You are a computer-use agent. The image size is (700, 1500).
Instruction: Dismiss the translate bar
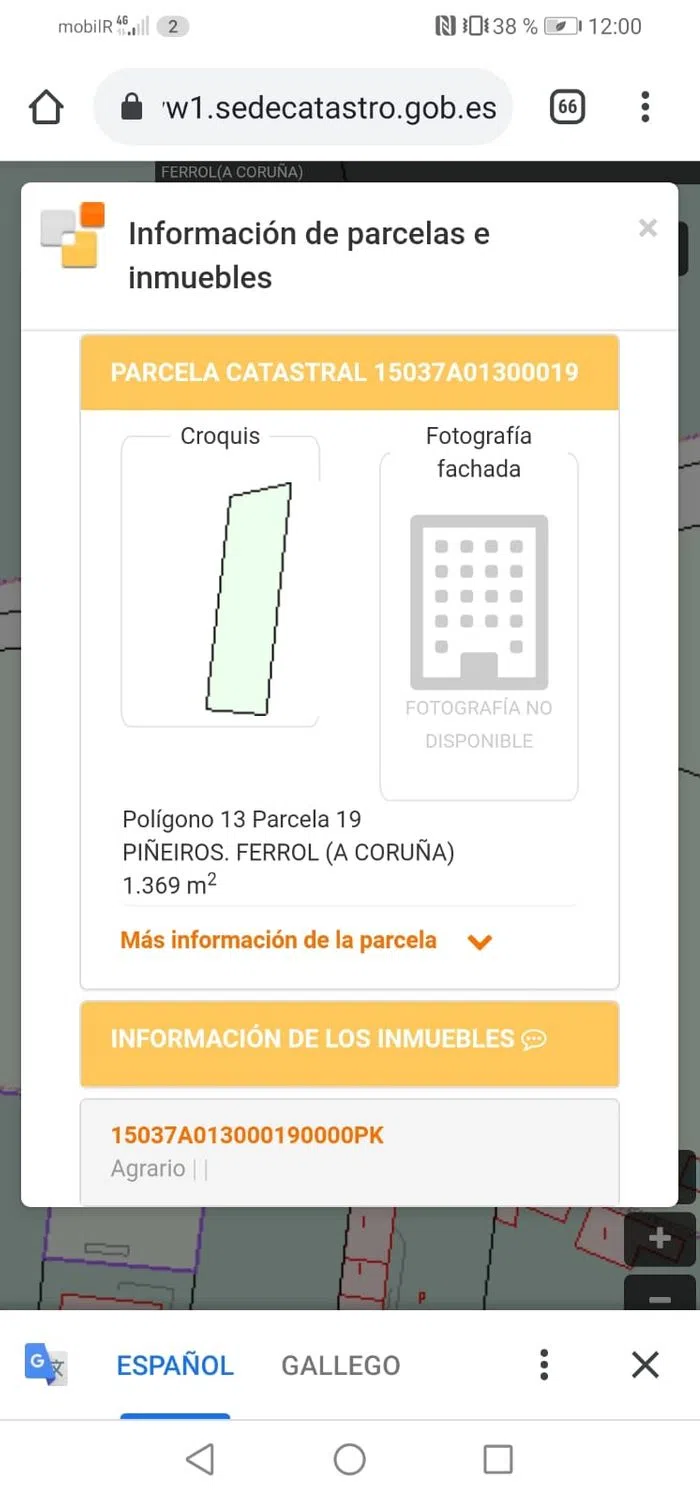645,1364
